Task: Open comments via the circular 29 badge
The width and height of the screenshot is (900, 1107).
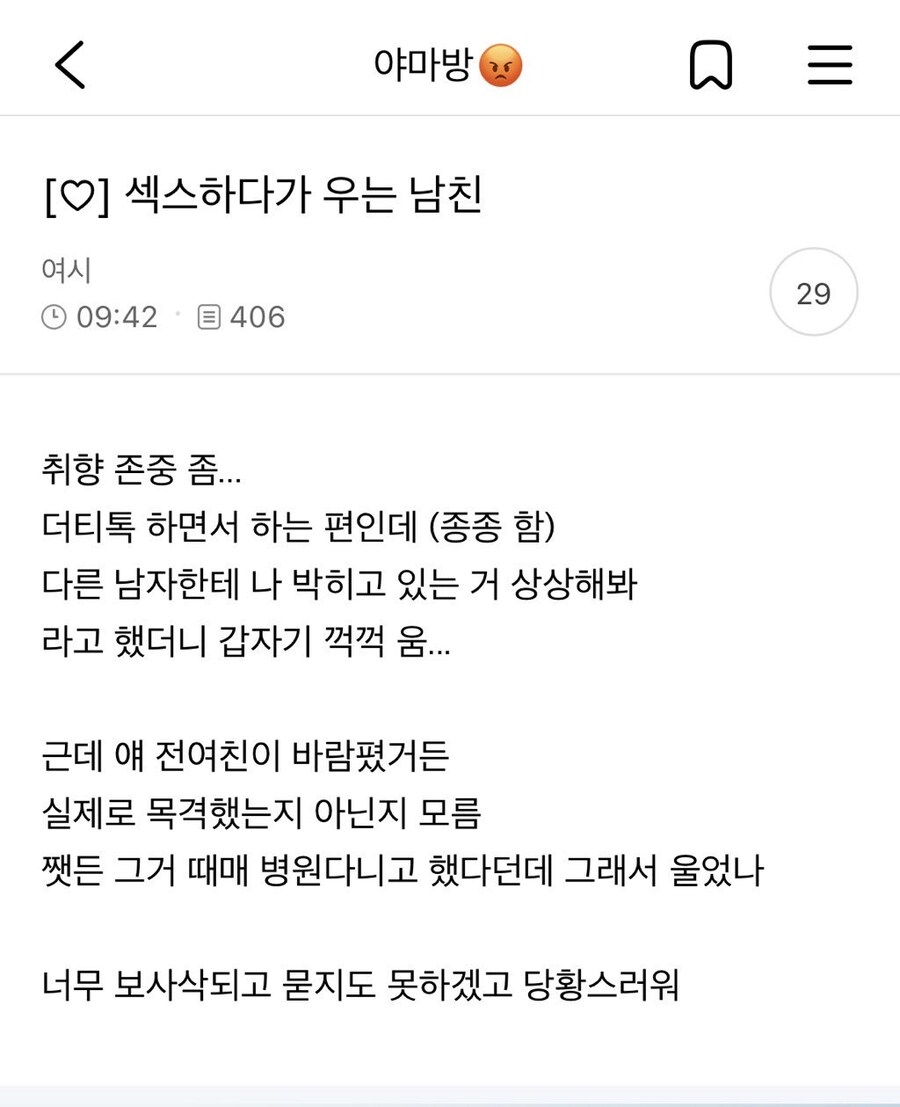Action: pyautogui.click(x=813, y=292)
